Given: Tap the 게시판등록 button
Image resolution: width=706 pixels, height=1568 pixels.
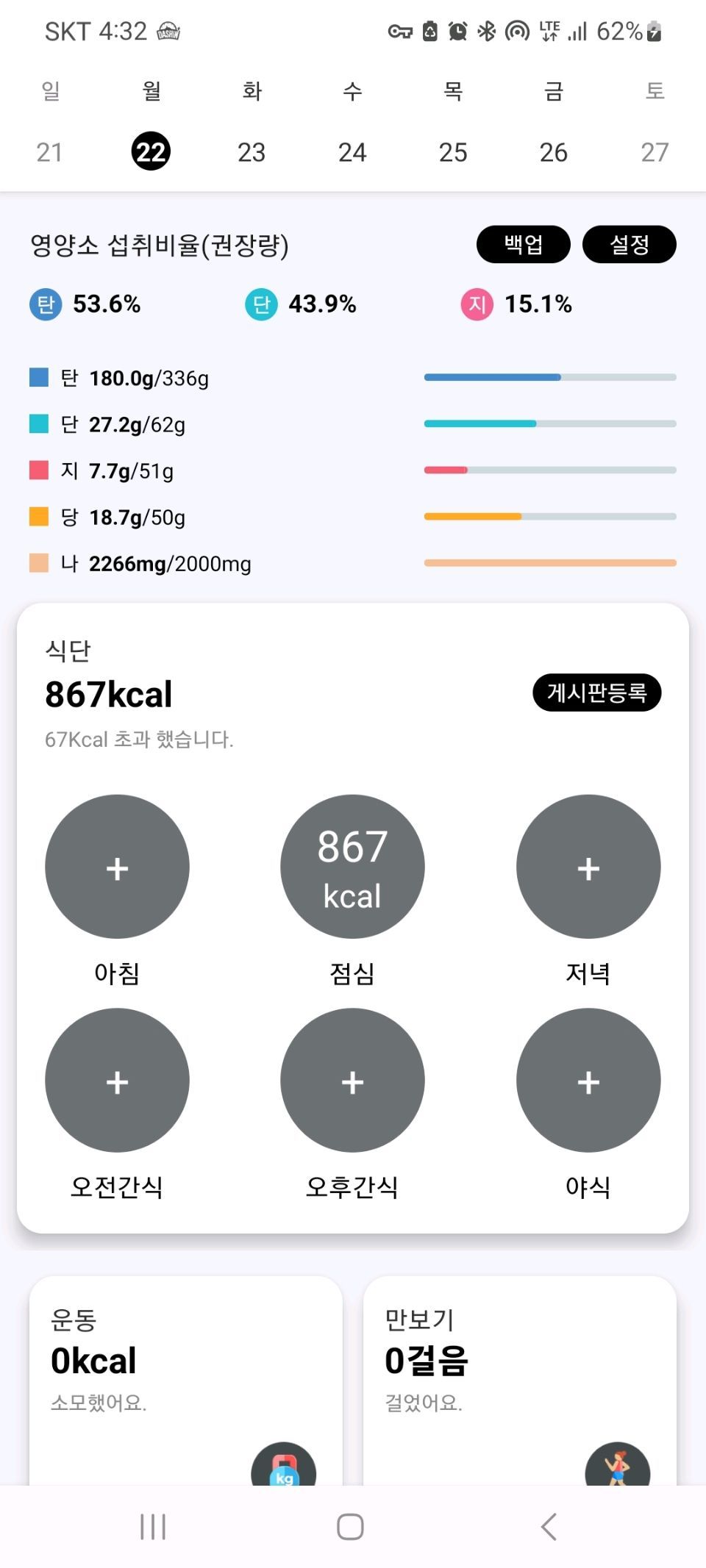Looking at the screenshot, I should [x=596, y=692].
